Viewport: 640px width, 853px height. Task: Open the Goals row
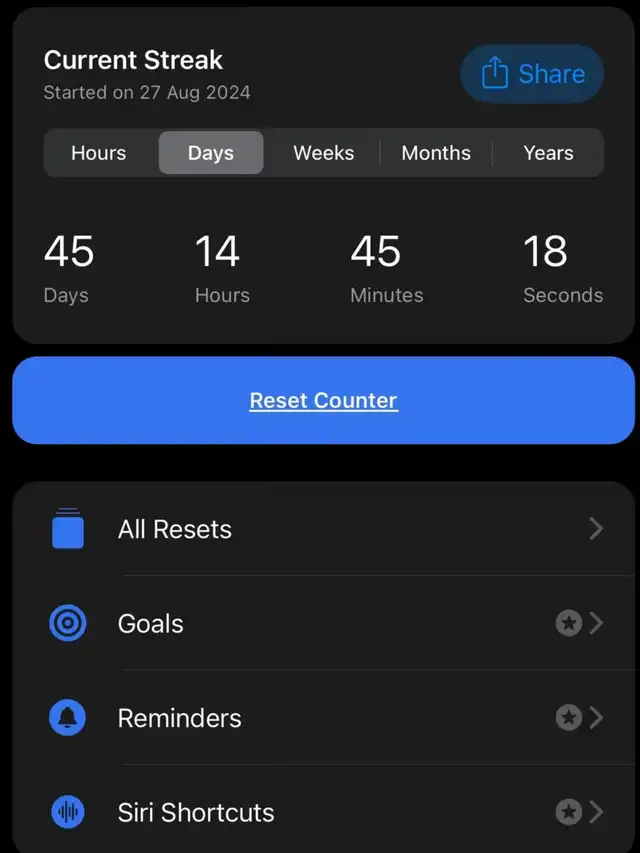[x=323, y=624]
